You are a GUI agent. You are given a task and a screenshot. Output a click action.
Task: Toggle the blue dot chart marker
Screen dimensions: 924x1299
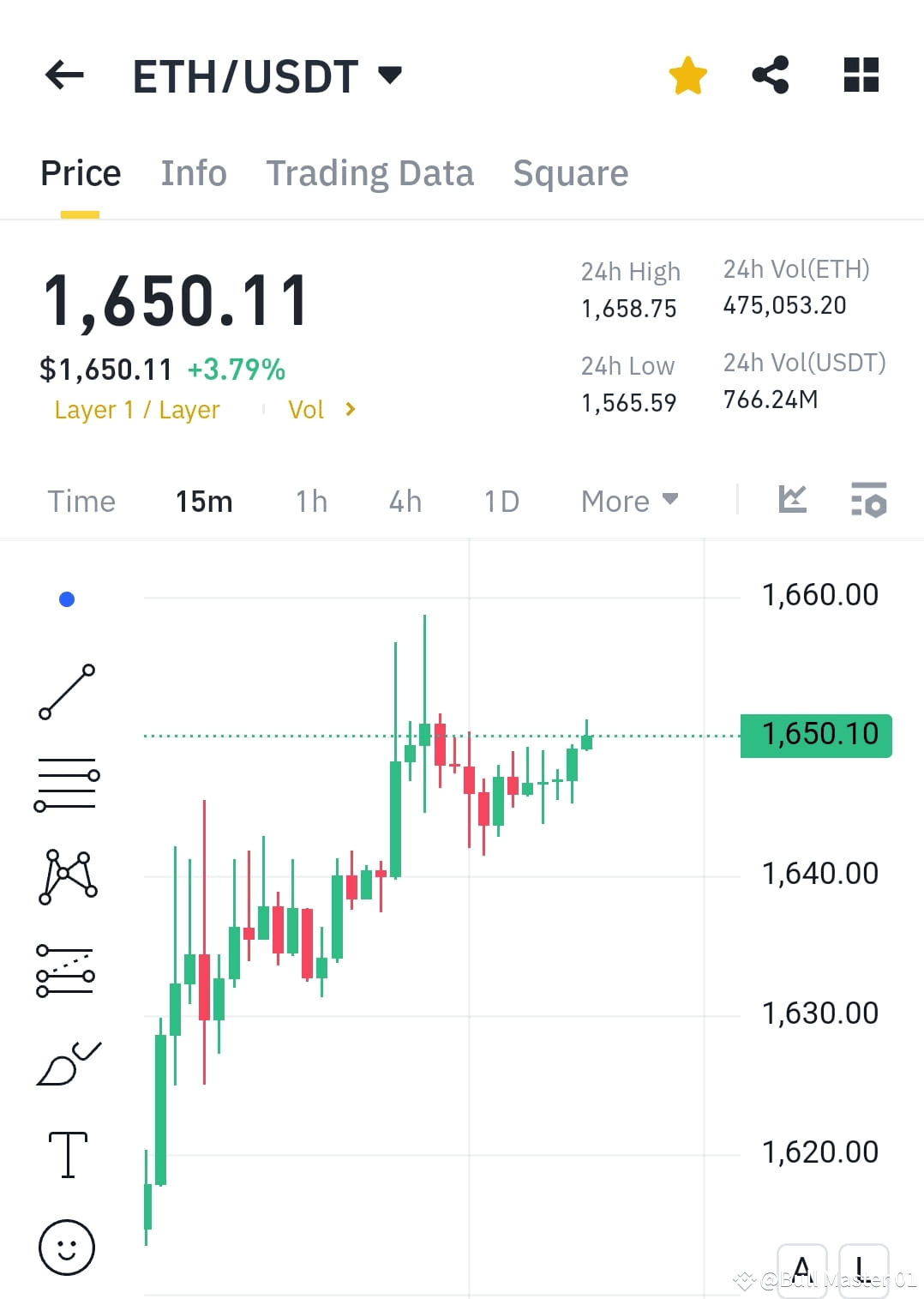pos(67,599)
